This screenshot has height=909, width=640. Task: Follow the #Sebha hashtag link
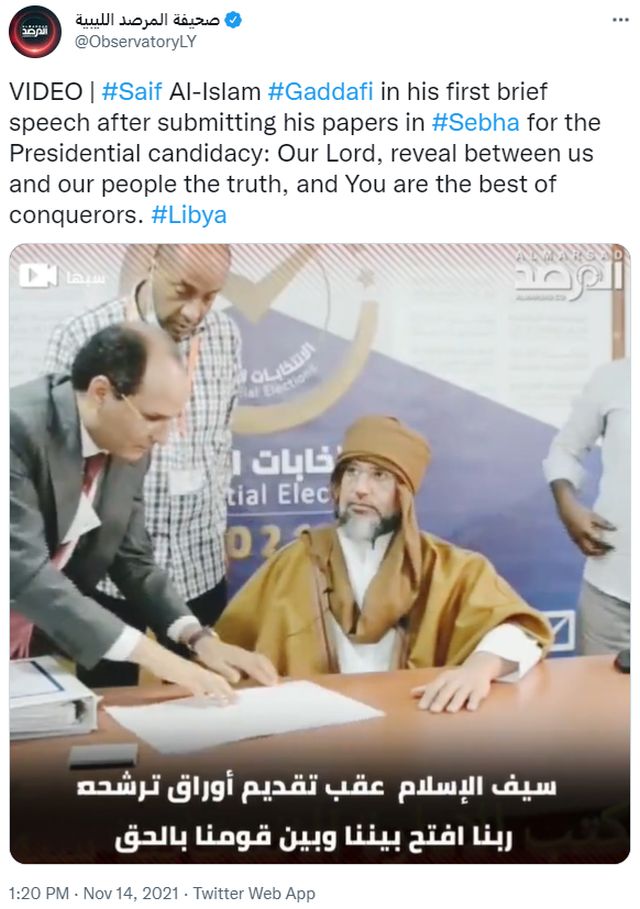click(x=470, y=124)
